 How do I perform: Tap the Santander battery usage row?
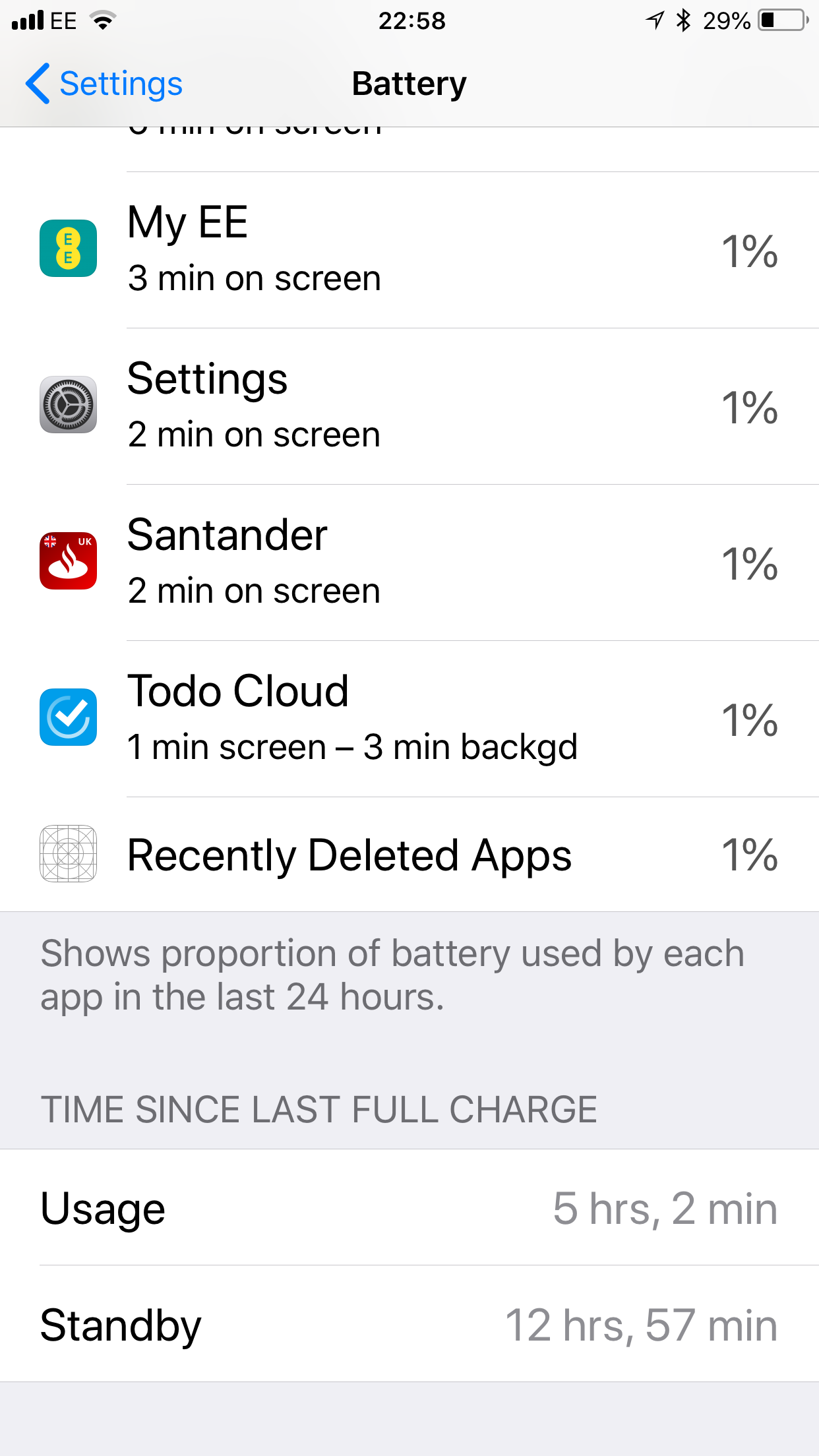coord(409,562)
